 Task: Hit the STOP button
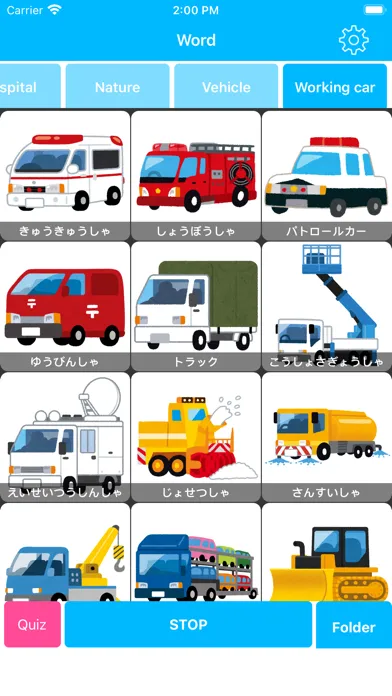(188, 624)
